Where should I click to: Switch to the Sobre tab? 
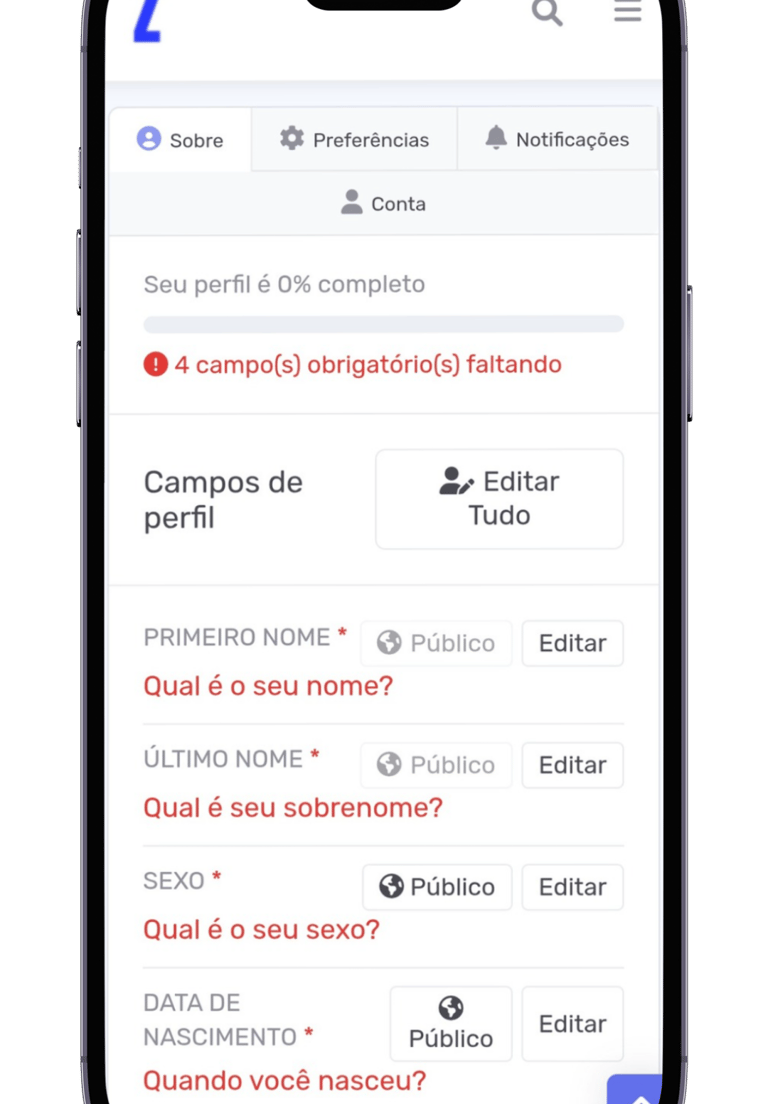[180, 139]
